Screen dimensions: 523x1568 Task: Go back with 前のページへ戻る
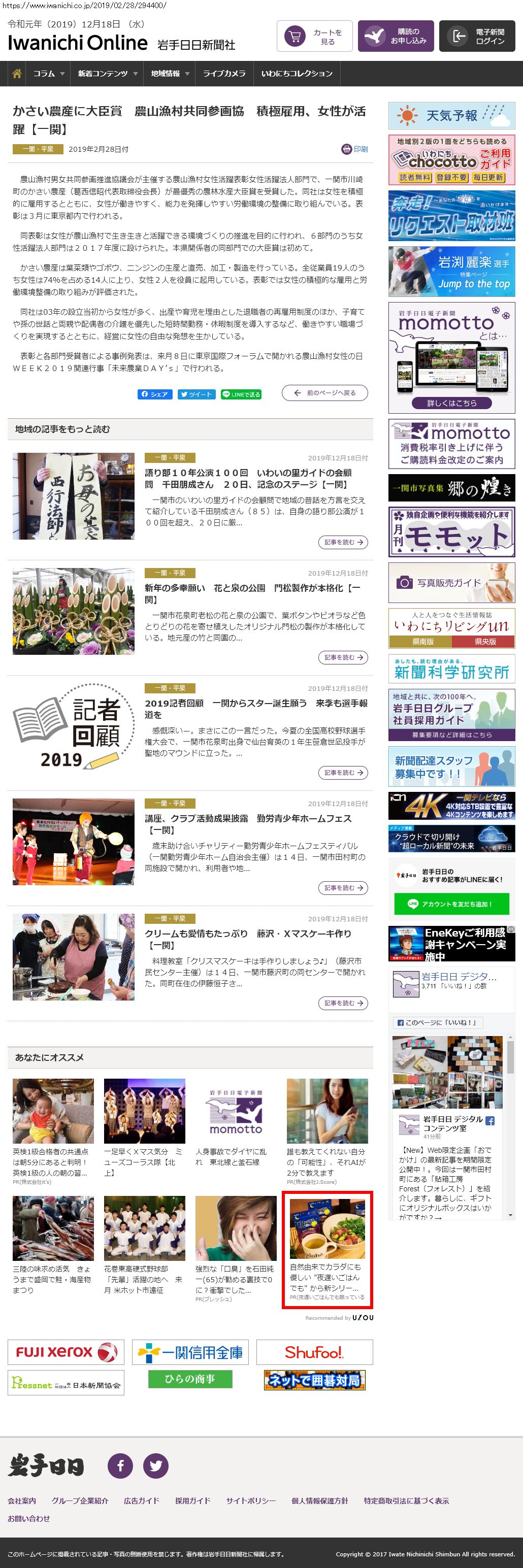324,393
